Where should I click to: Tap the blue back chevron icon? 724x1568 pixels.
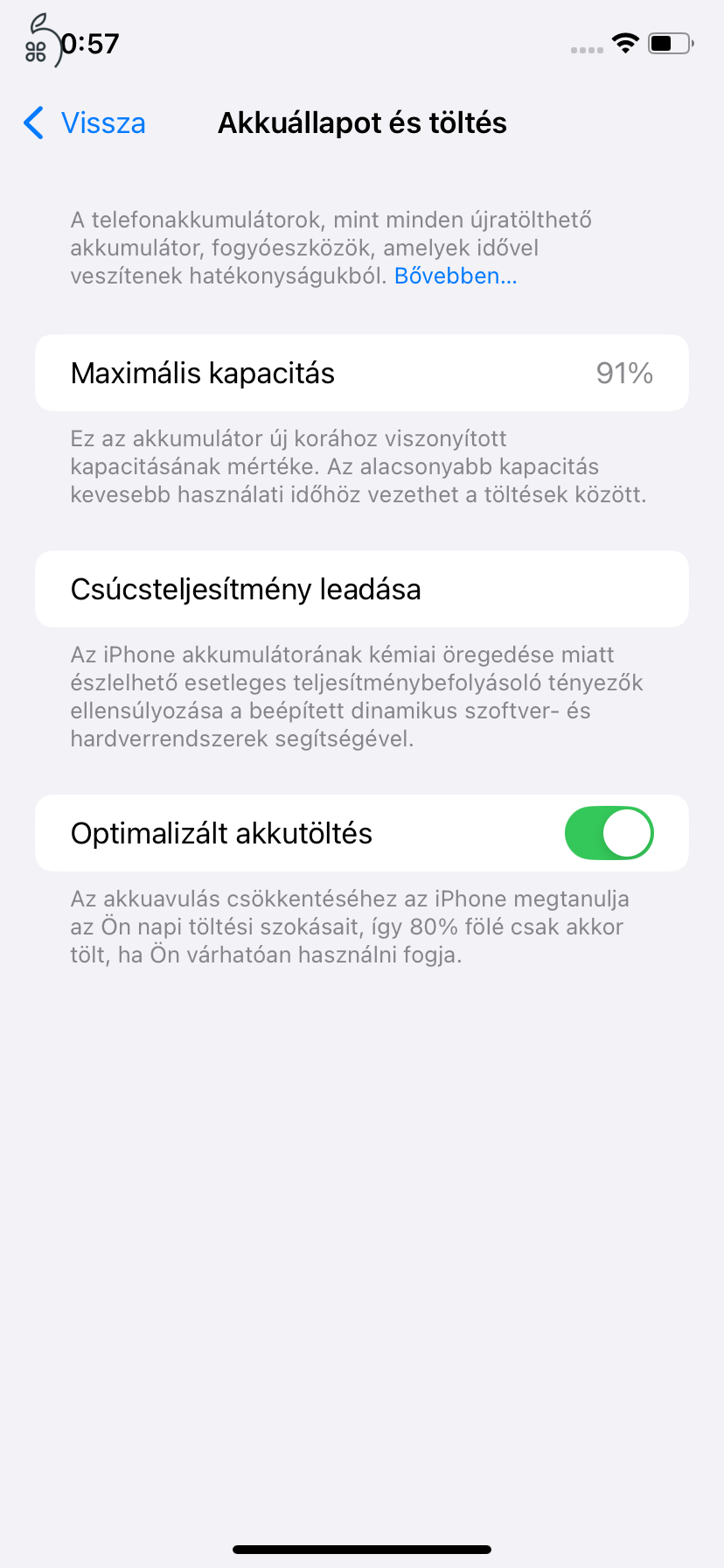click(x=33, y=123)
